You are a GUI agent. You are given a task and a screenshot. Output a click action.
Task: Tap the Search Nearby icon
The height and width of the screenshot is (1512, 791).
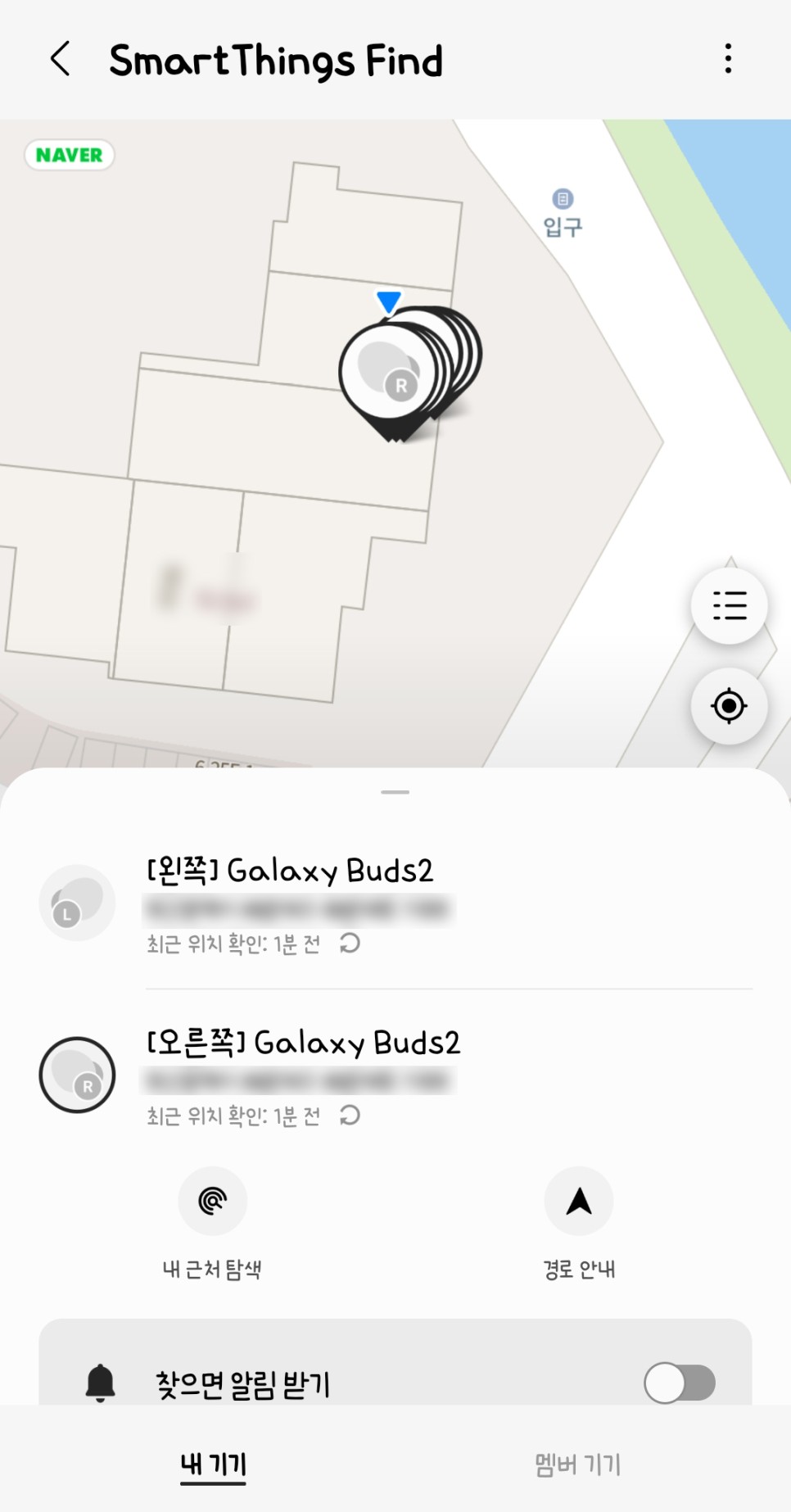(212, 1200)
